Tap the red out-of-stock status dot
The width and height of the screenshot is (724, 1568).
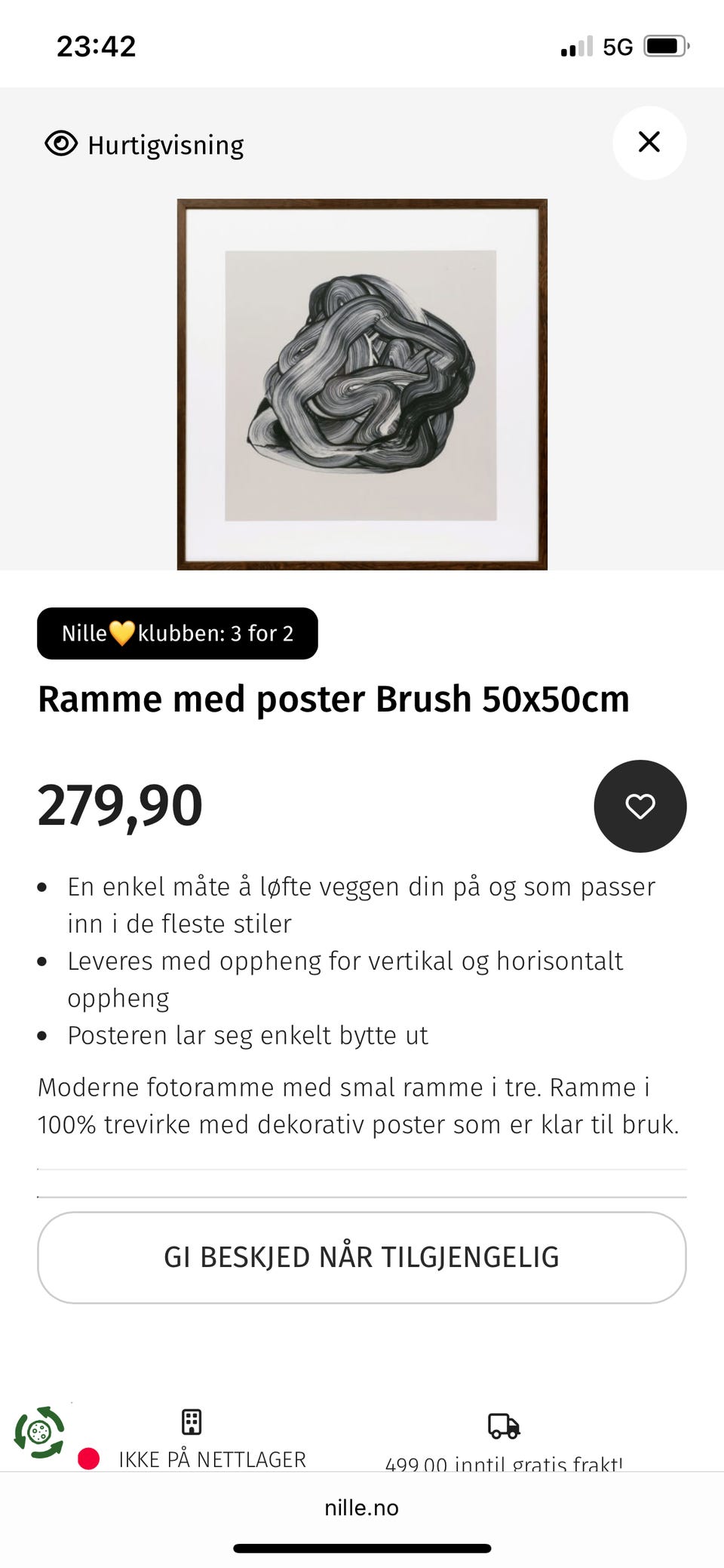pos(90,1457)
